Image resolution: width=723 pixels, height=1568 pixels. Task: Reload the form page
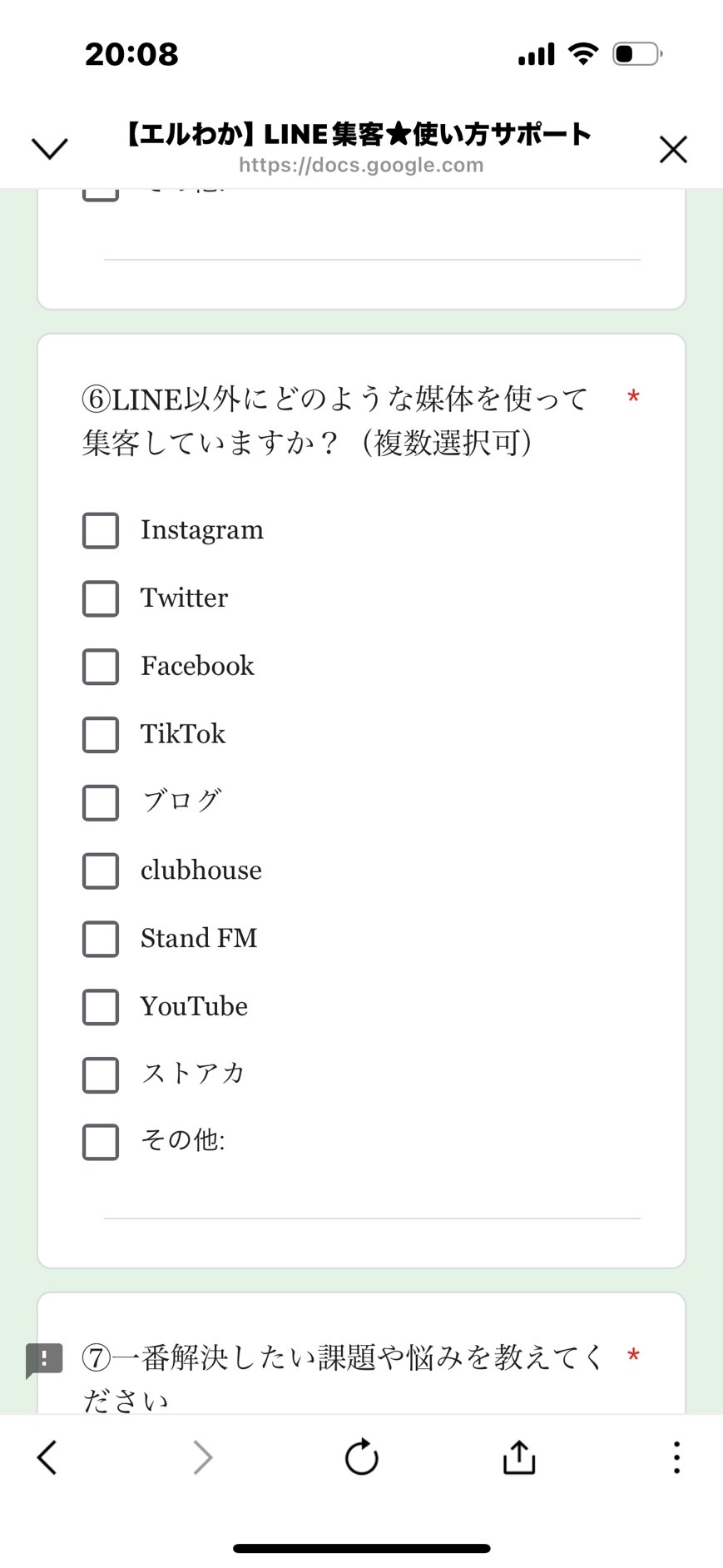(362, 1457)
